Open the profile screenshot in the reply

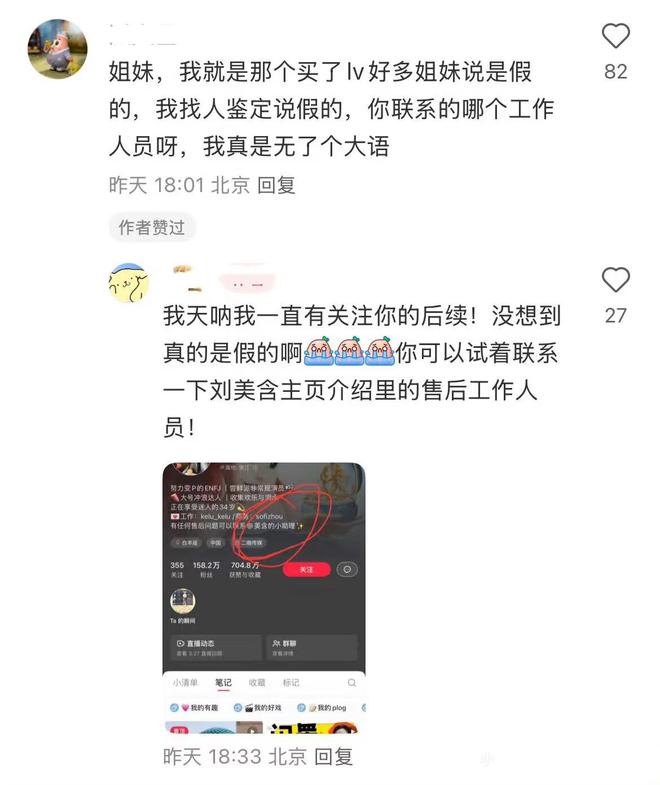click(263, 597)
